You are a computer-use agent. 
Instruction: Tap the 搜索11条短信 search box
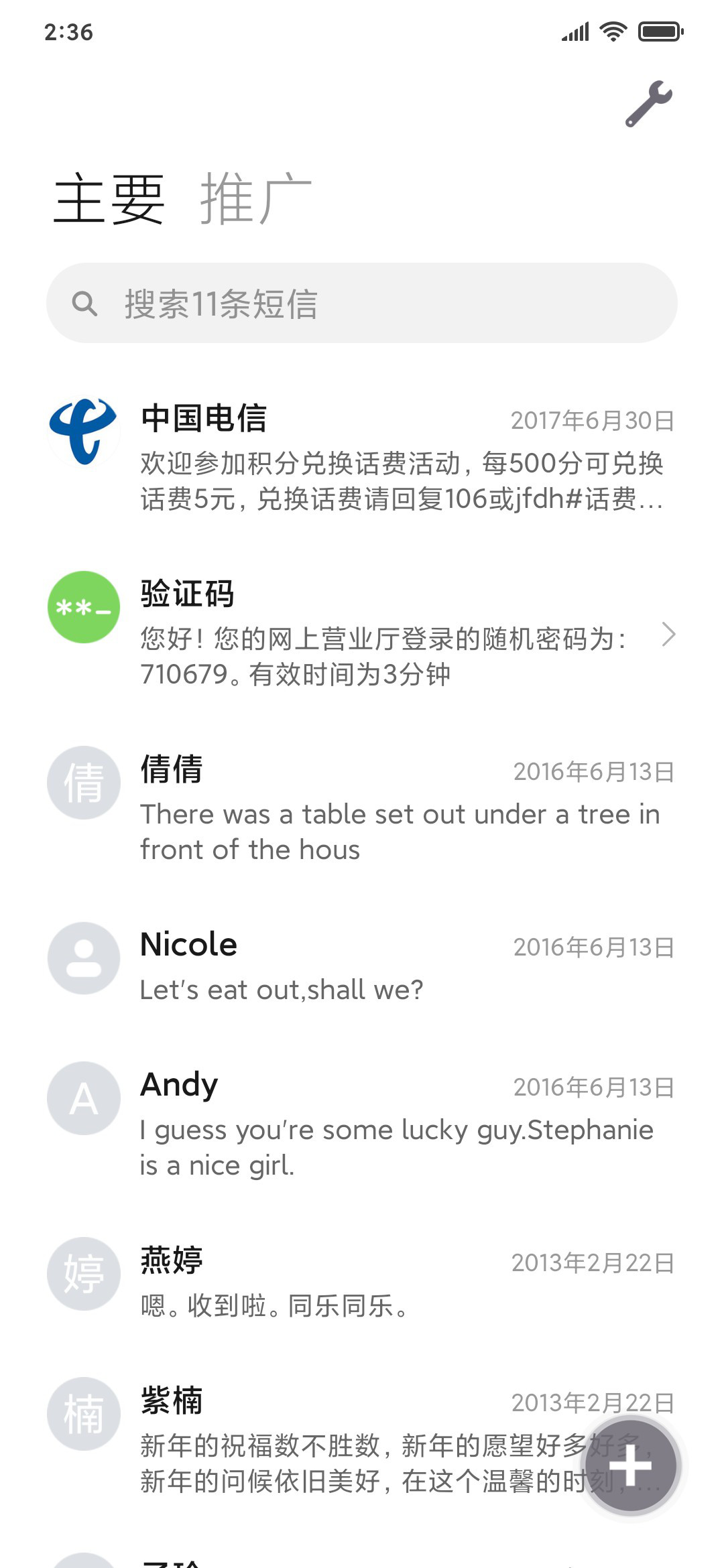tap(362, 303)
